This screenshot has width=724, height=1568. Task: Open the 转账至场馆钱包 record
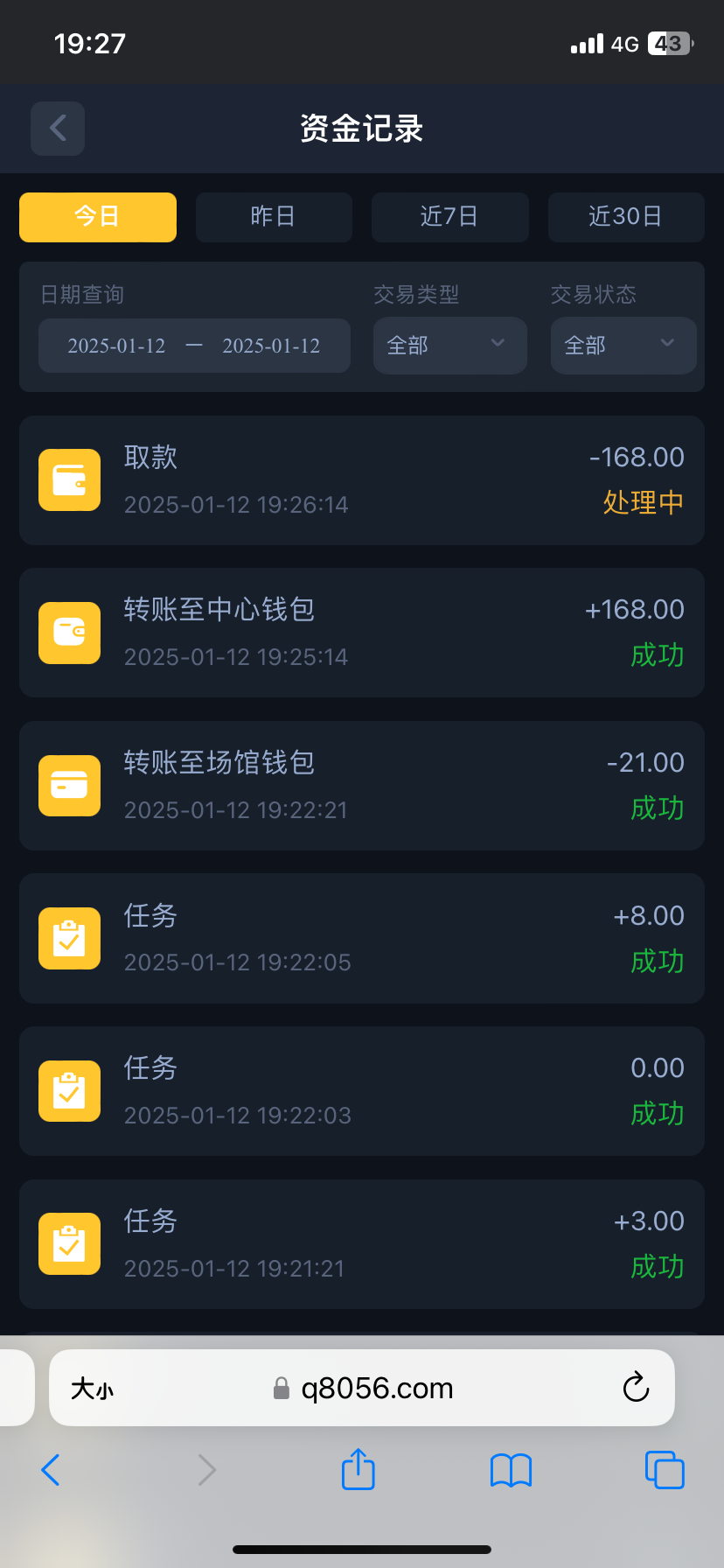361,786
